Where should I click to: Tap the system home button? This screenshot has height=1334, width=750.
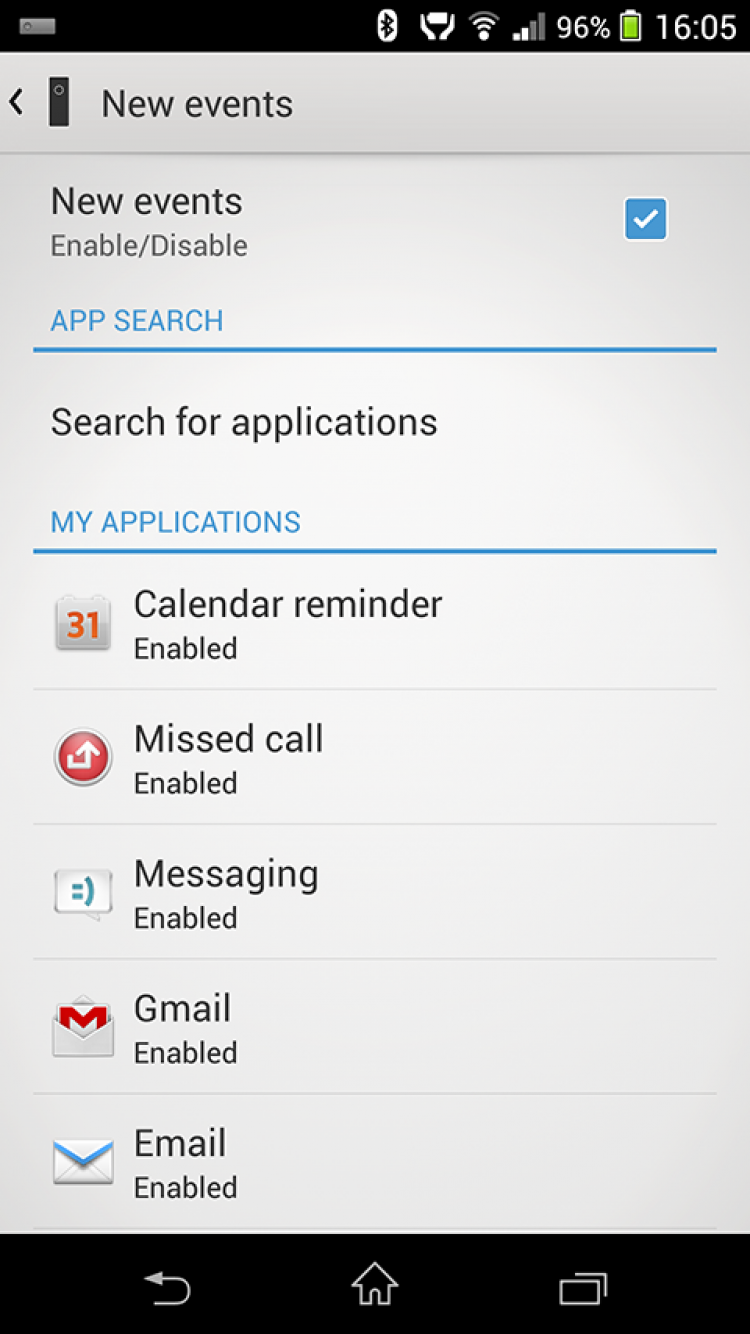click(375, 1286)
